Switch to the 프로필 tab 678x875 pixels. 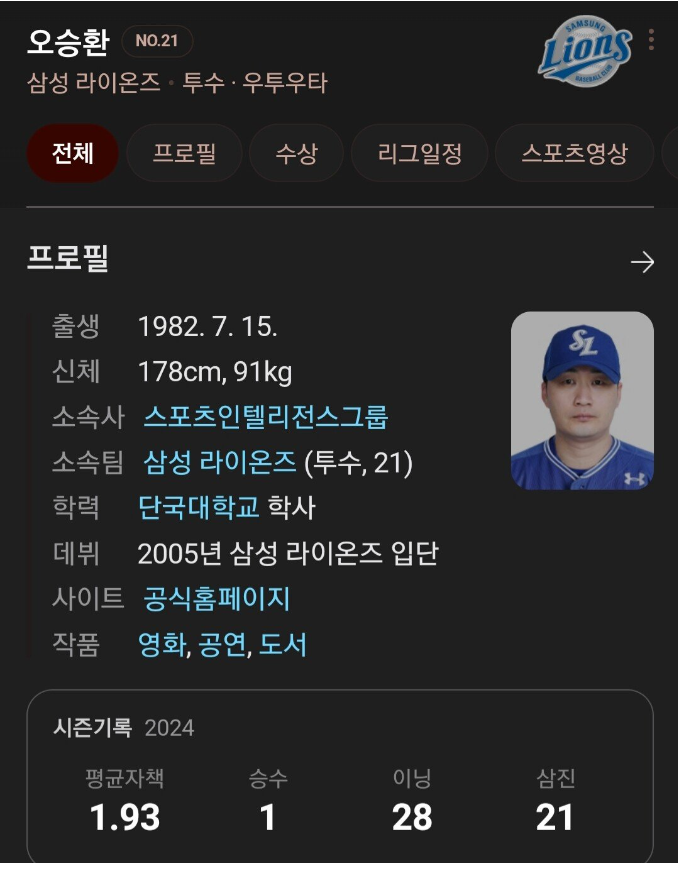(x=184, y=153)
